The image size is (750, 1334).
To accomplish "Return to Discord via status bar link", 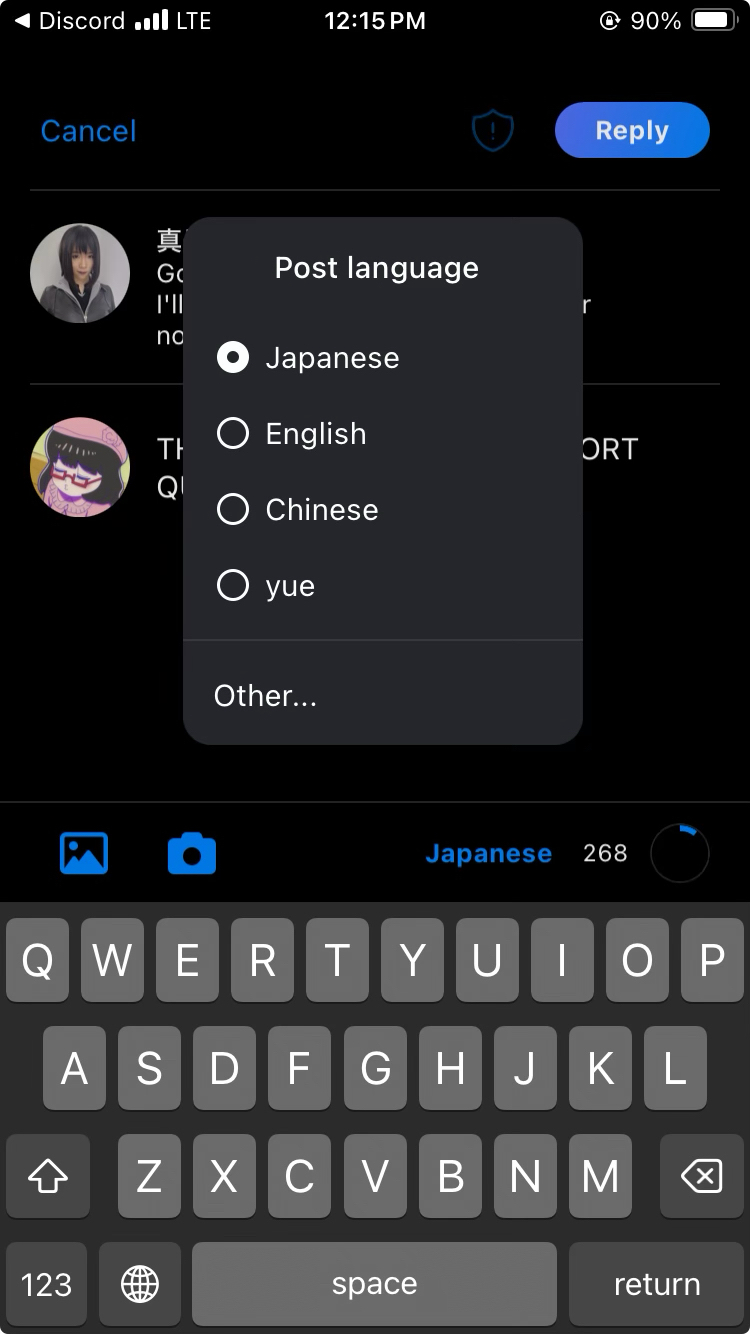I will [70, 21].
